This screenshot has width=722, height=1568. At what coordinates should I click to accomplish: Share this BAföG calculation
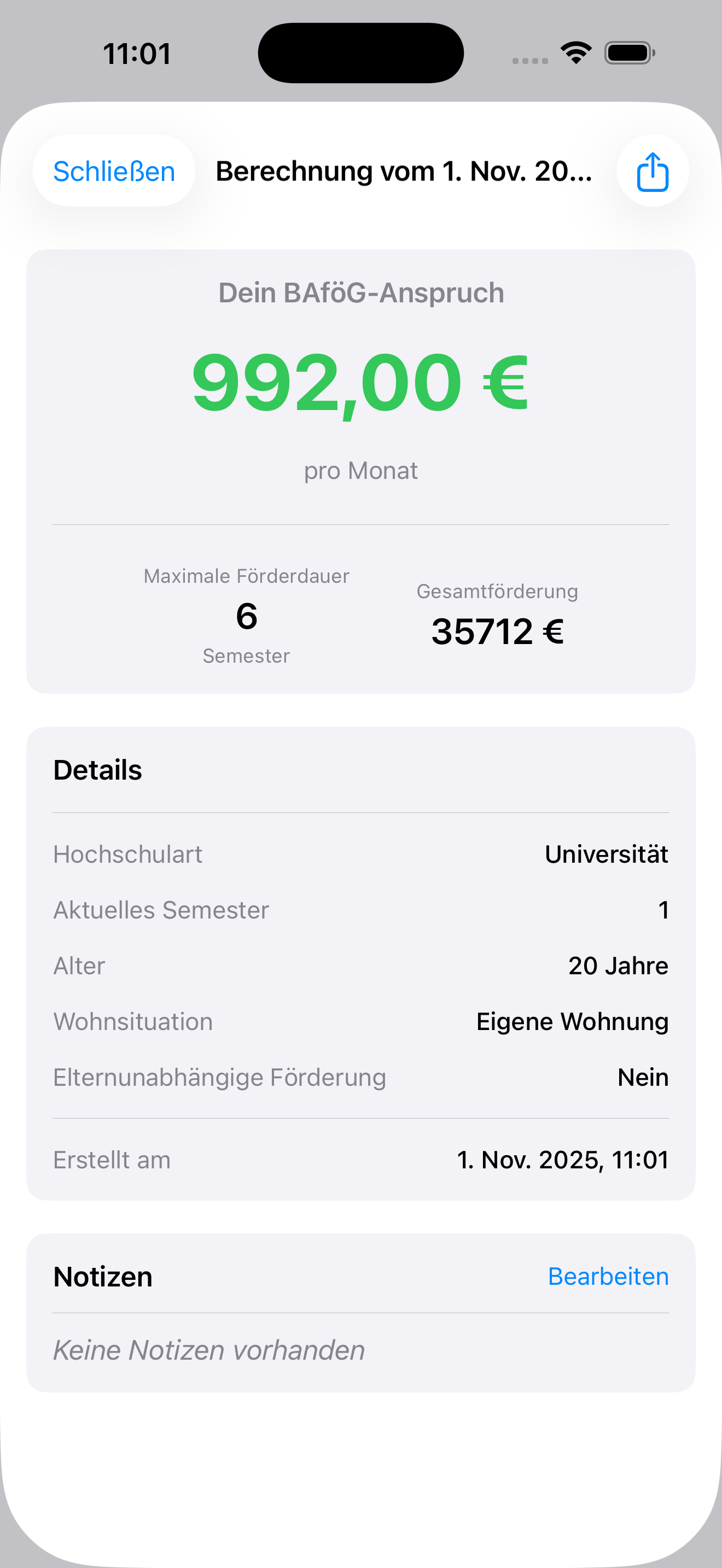tap(653, 171)
